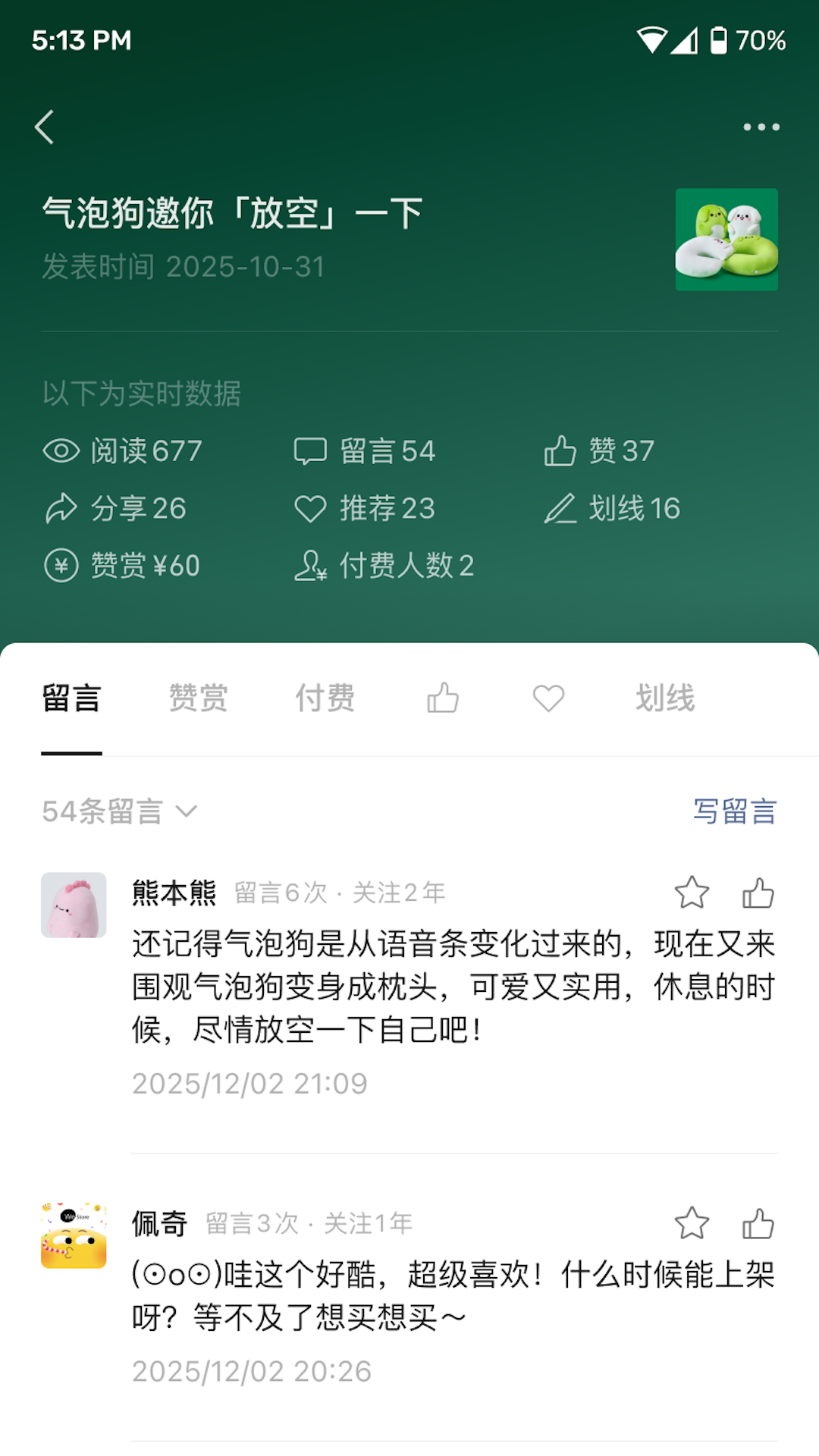Screen dimensions: 819x1456
Task: Switch to the 赞赏 tab
Action: [x=198, y=698]
